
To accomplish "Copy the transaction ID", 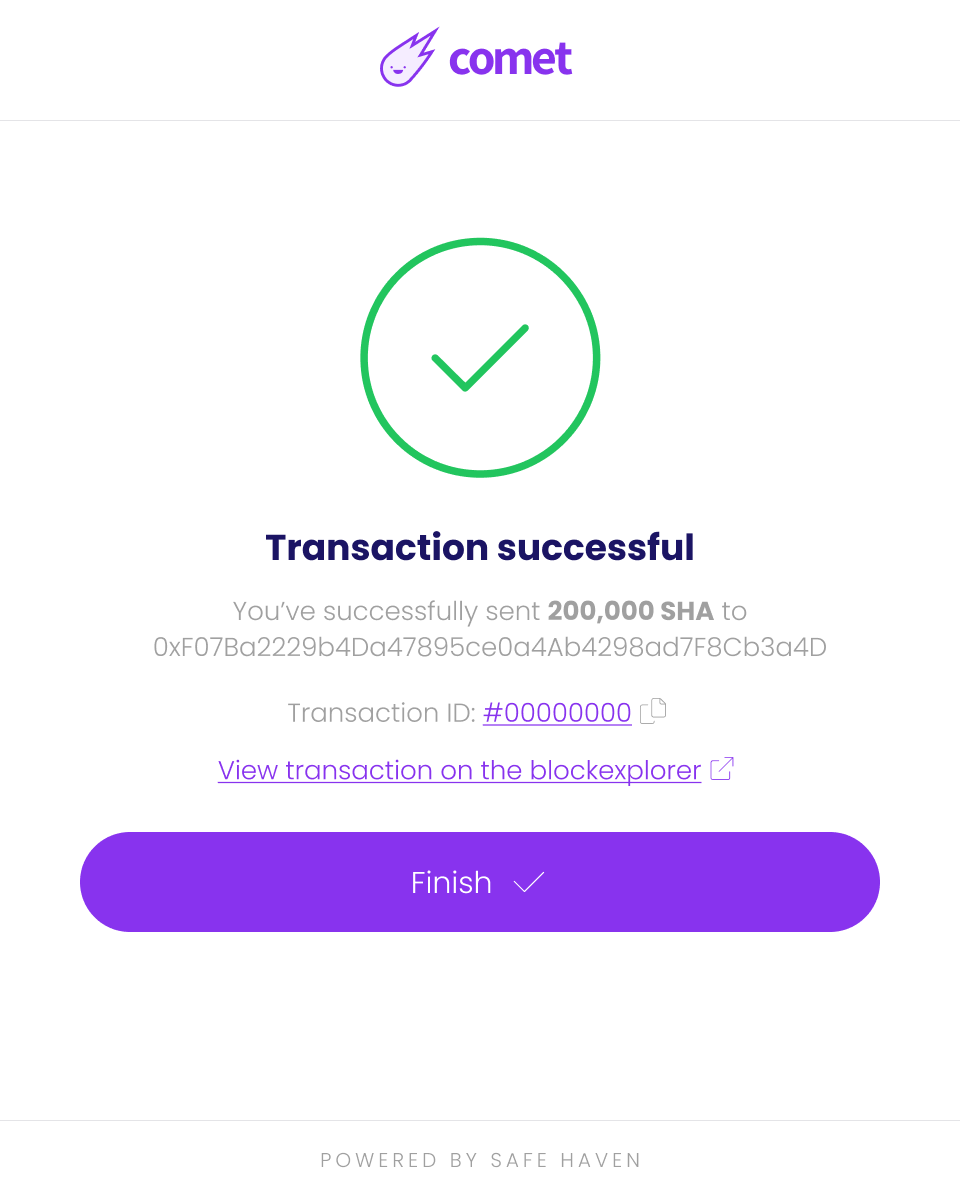I will point(653,712).
